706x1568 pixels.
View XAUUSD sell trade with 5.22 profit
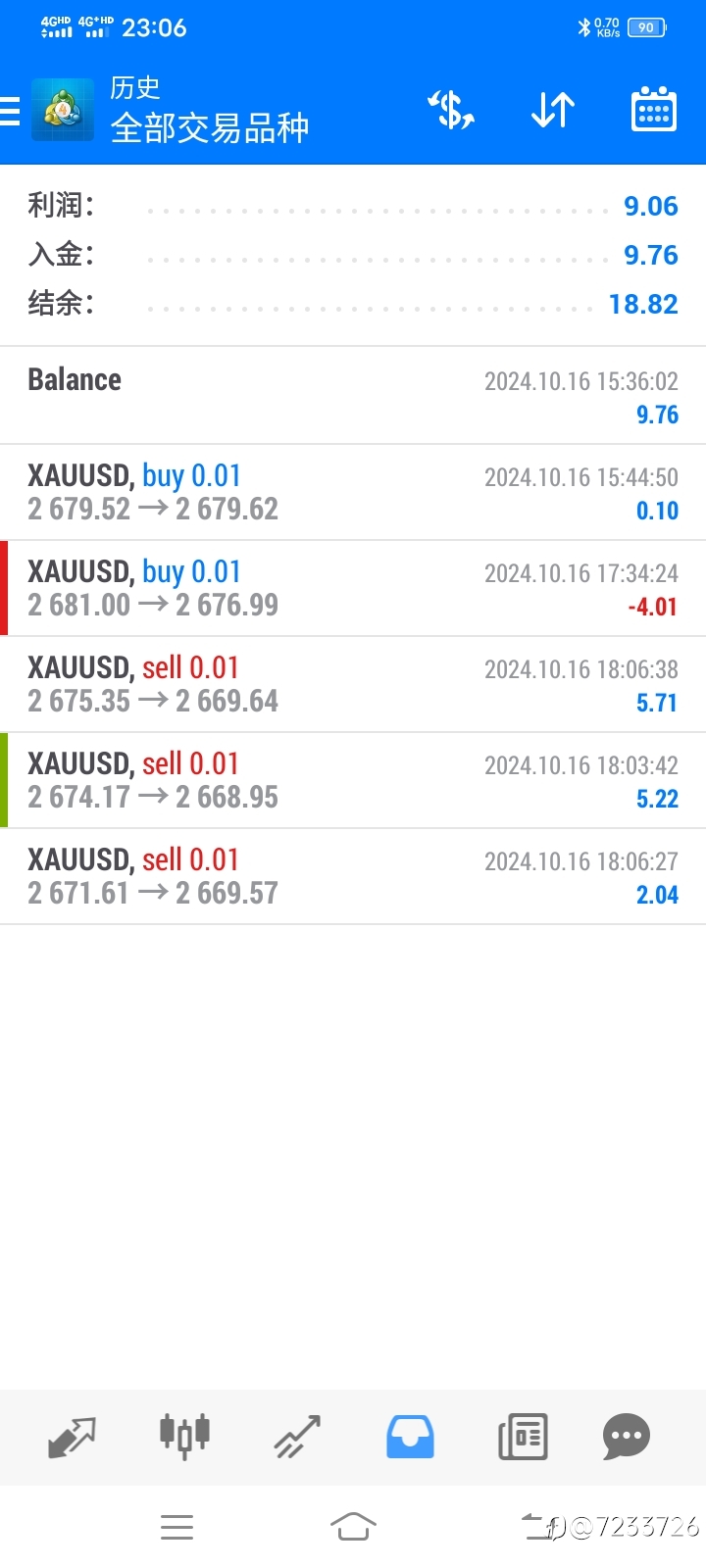[353, 780]
